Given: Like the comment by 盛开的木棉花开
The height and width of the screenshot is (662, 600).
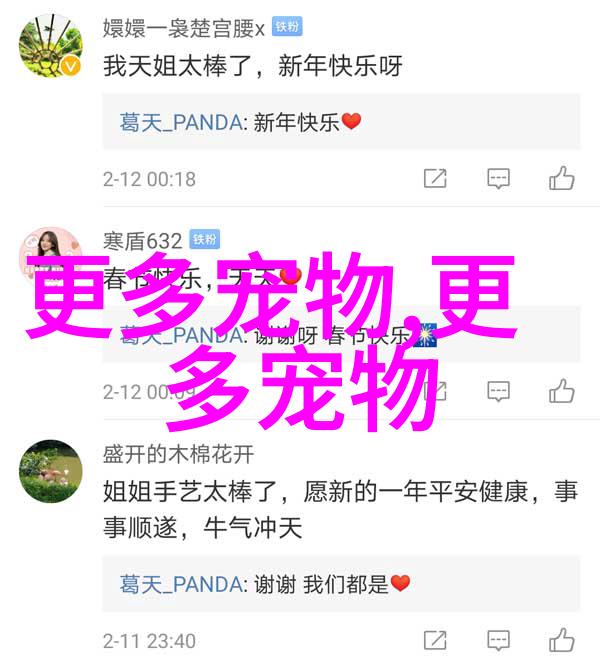Looking at the screenshot, I should 561,640.
